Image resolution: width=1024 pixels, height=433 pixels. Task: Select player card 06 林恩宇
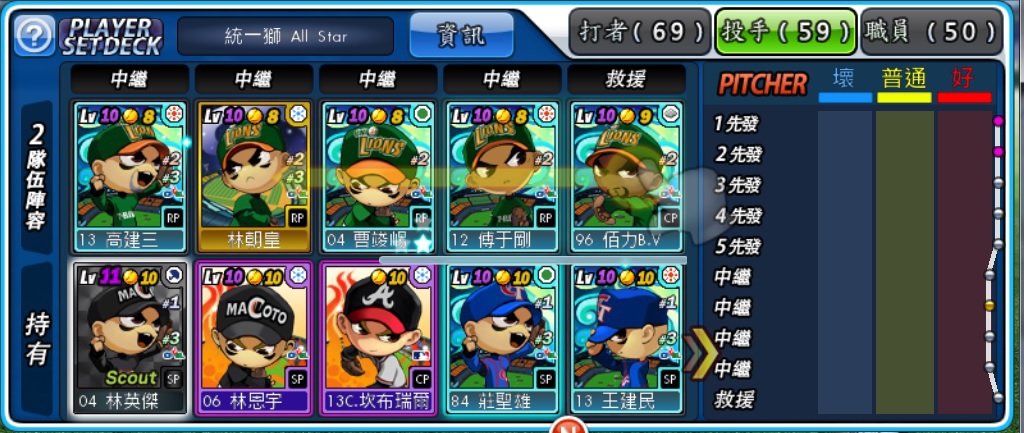pos(254,338)
